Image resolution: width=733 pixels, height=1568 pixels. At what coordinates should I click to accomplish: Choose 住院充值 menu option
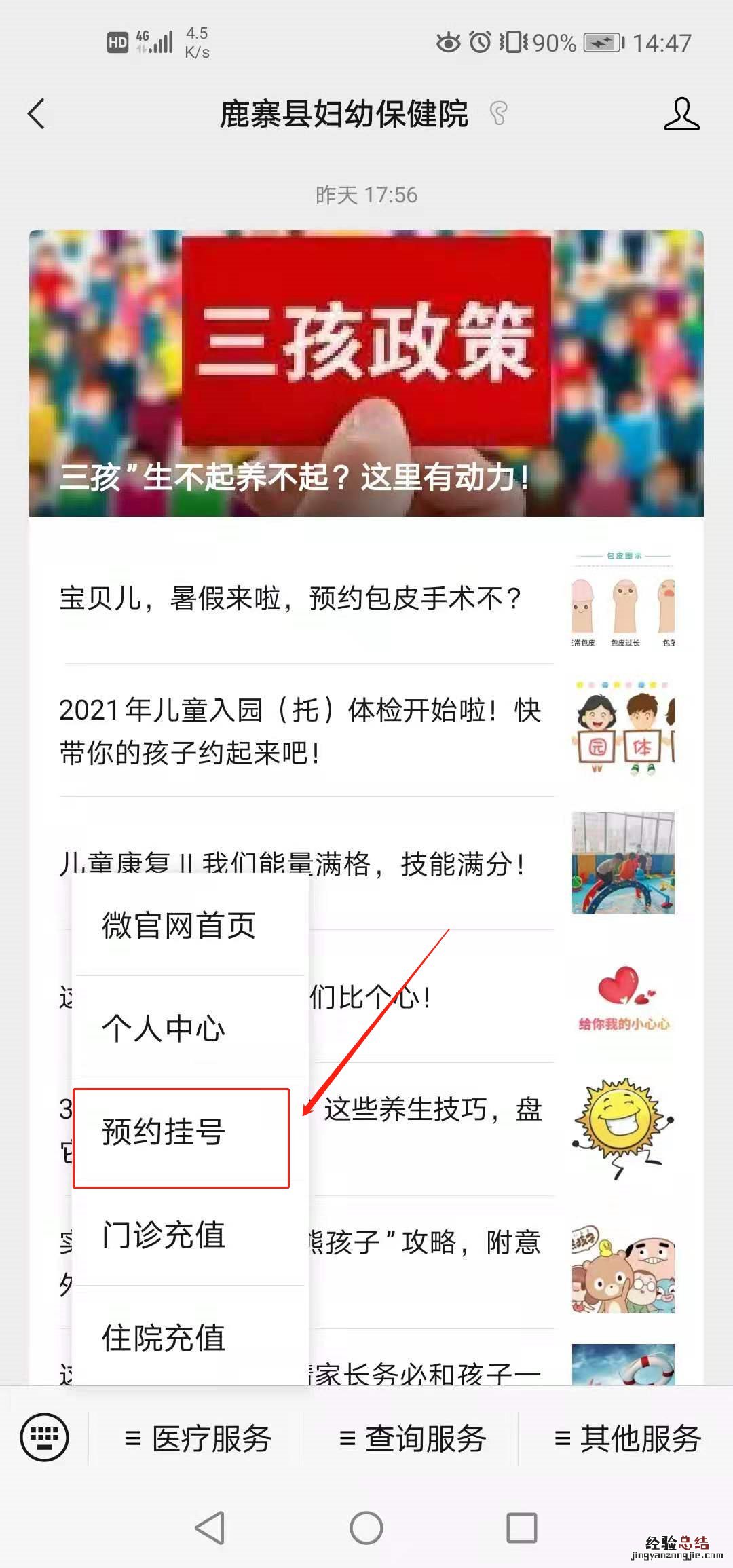tap(165, 1337)
